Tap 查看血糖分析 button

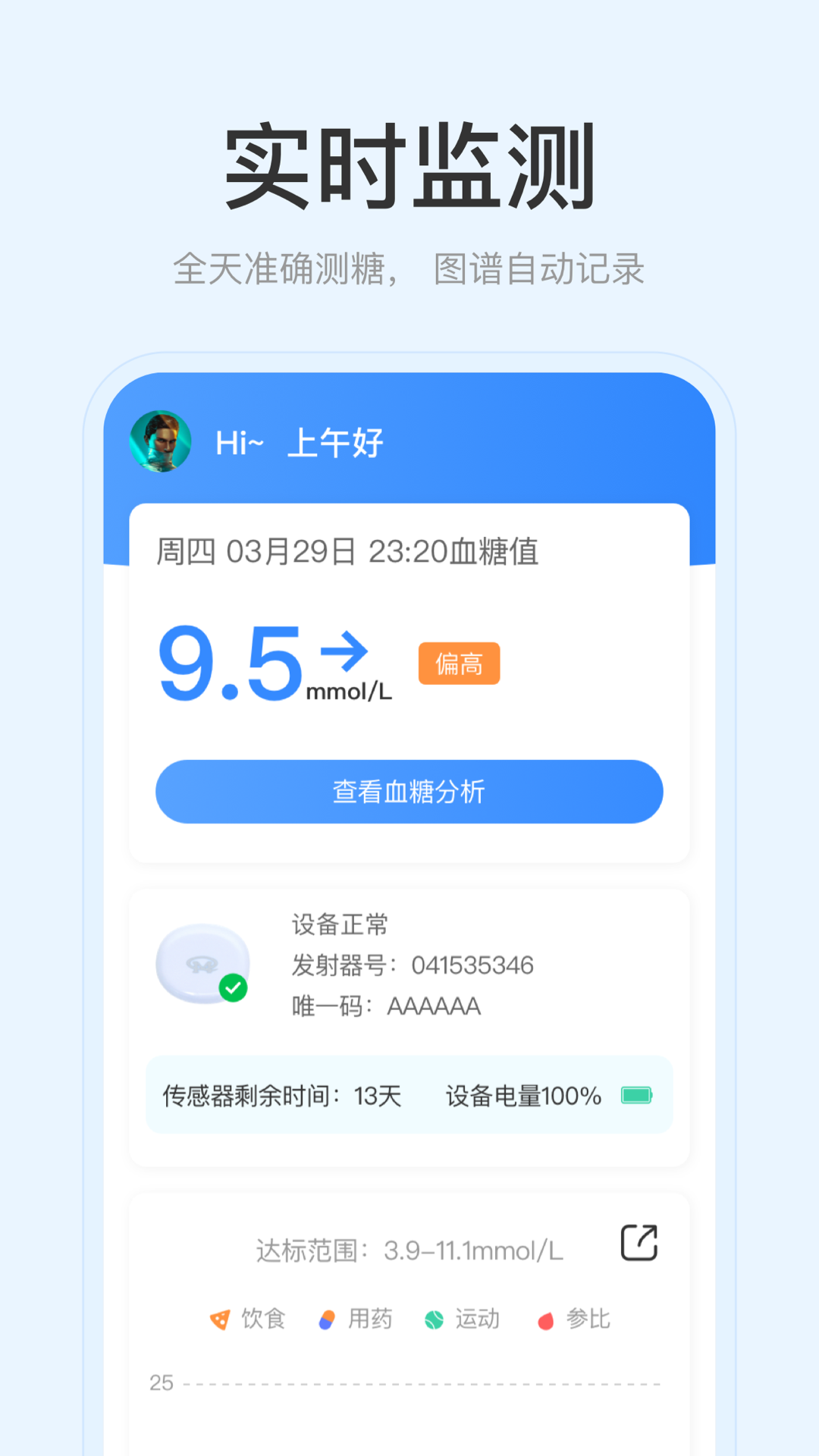coord(408,791)
